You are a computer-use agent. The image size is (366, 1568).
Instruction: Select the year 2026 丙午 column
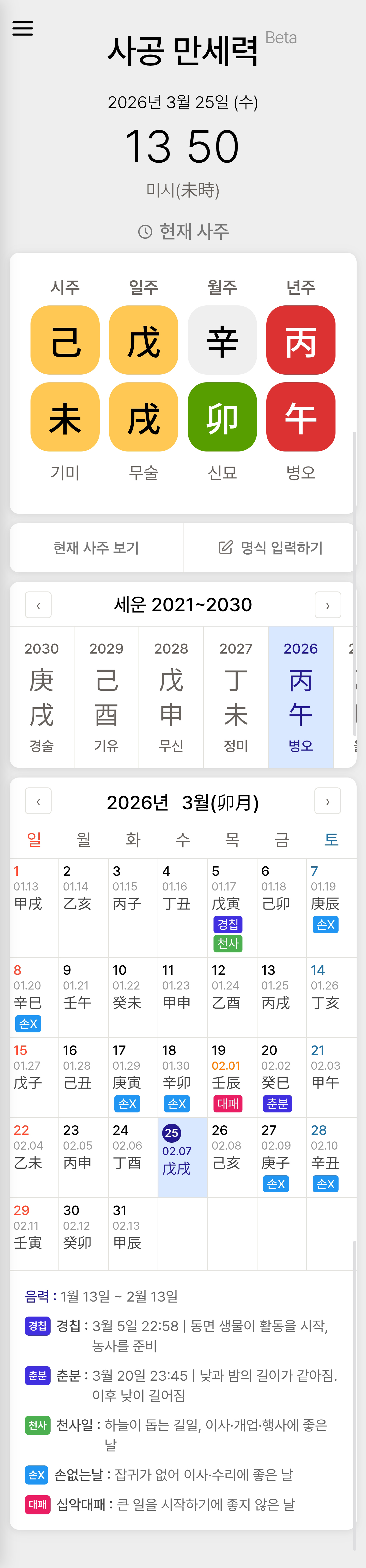pyautogui.click(x=301, y=697)
